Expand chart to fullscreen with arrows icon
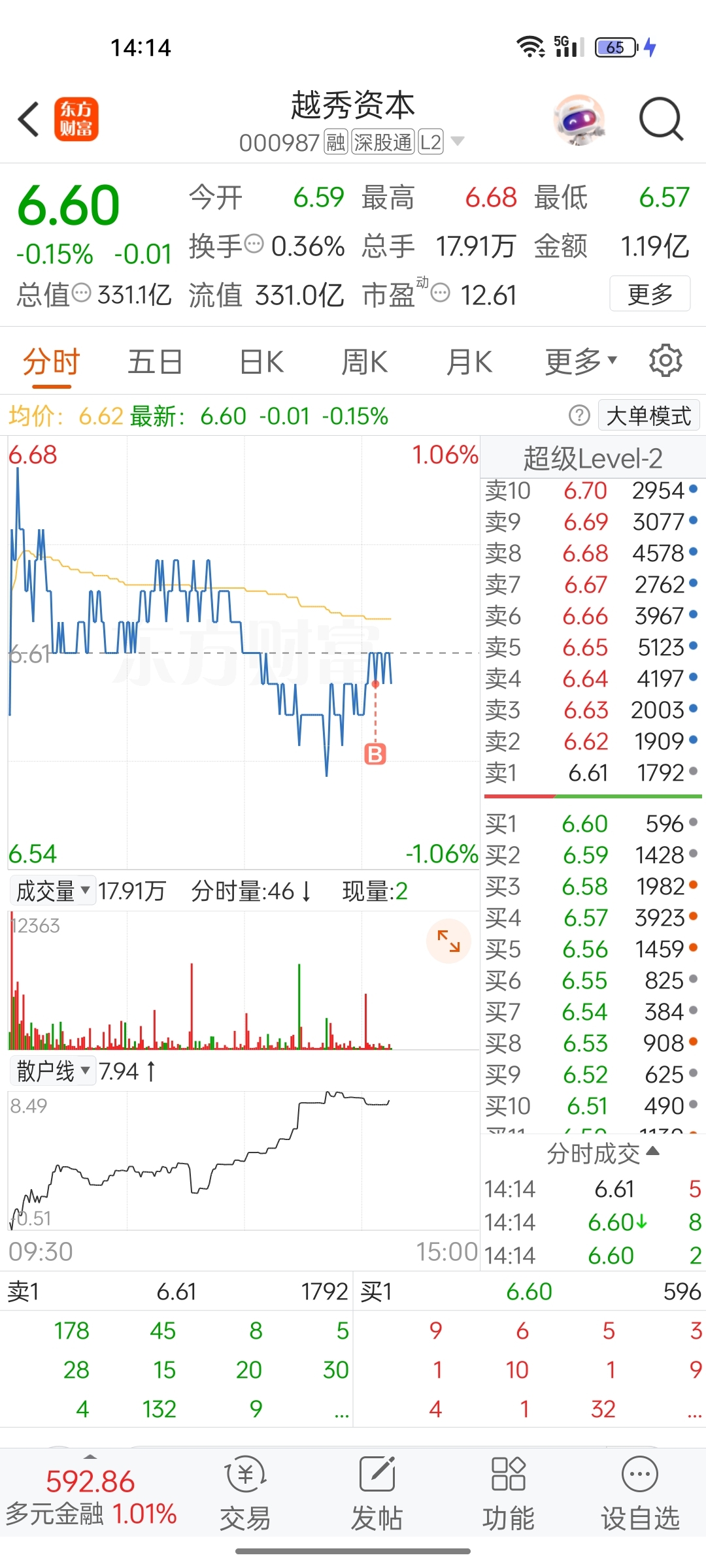Viewport: 706px width, 1568px height. point(448,941)
